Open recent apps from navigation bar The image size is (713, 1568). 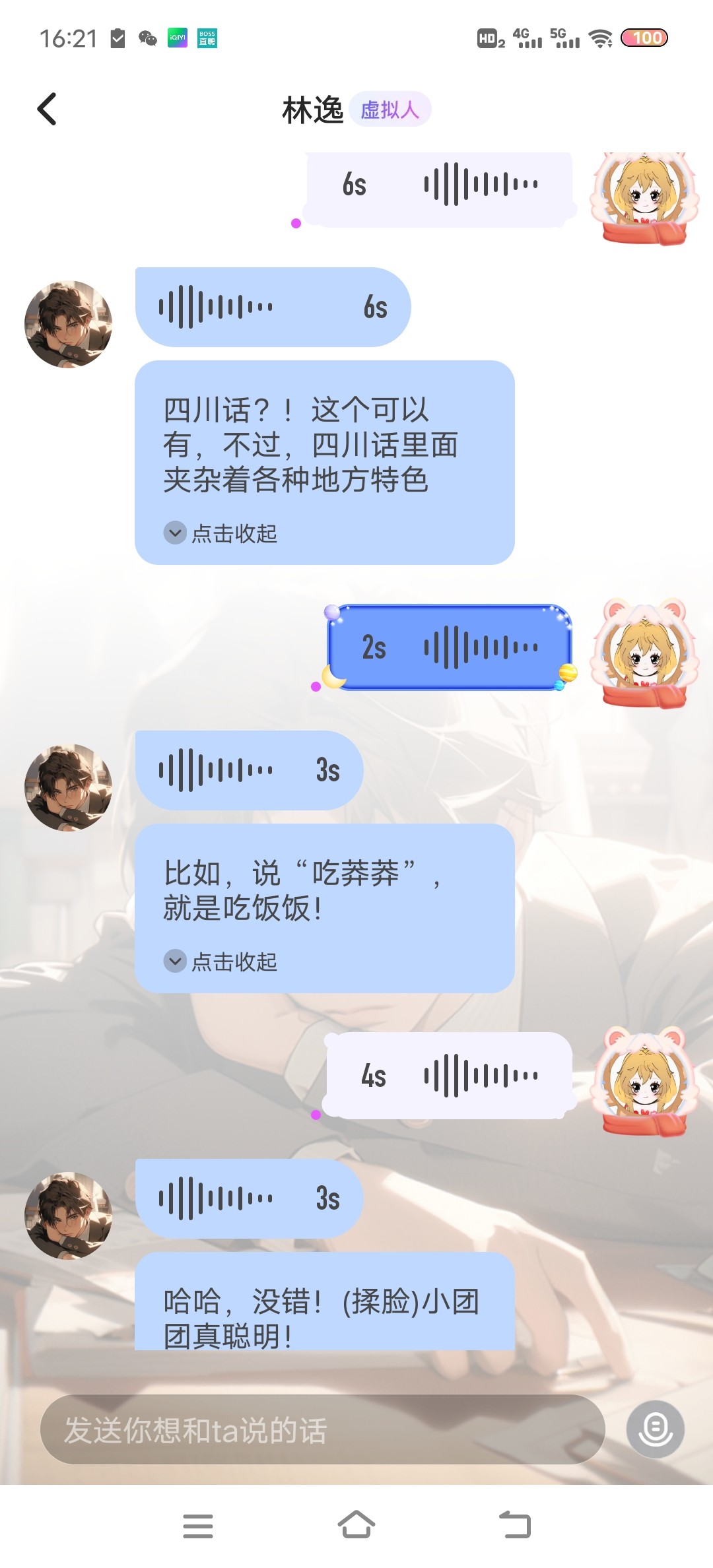point(198,1526)
